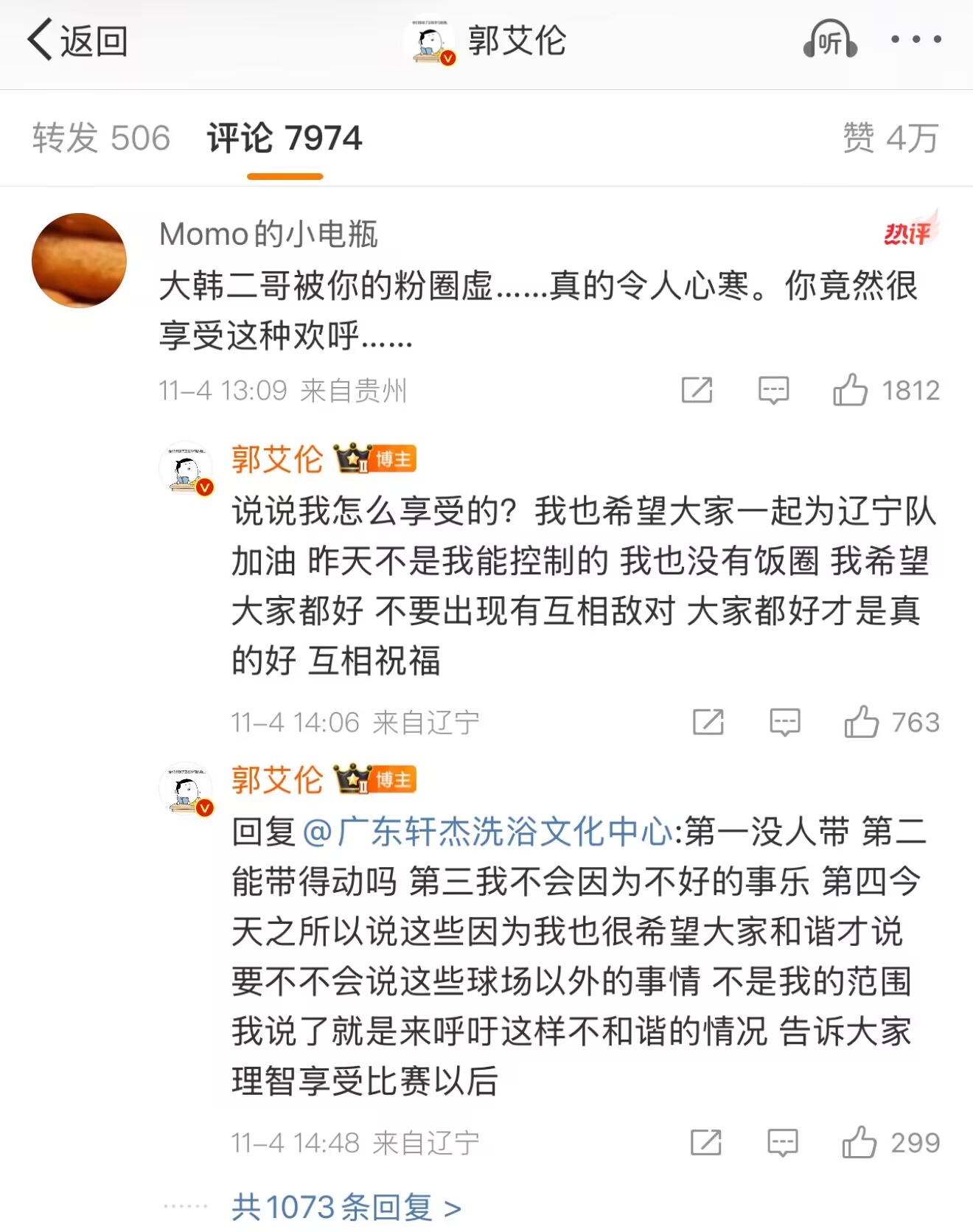Screen dimensions: 973x1232
Task: Open 郭艾伦's name on the 14:06 reply
Action: 277,459
